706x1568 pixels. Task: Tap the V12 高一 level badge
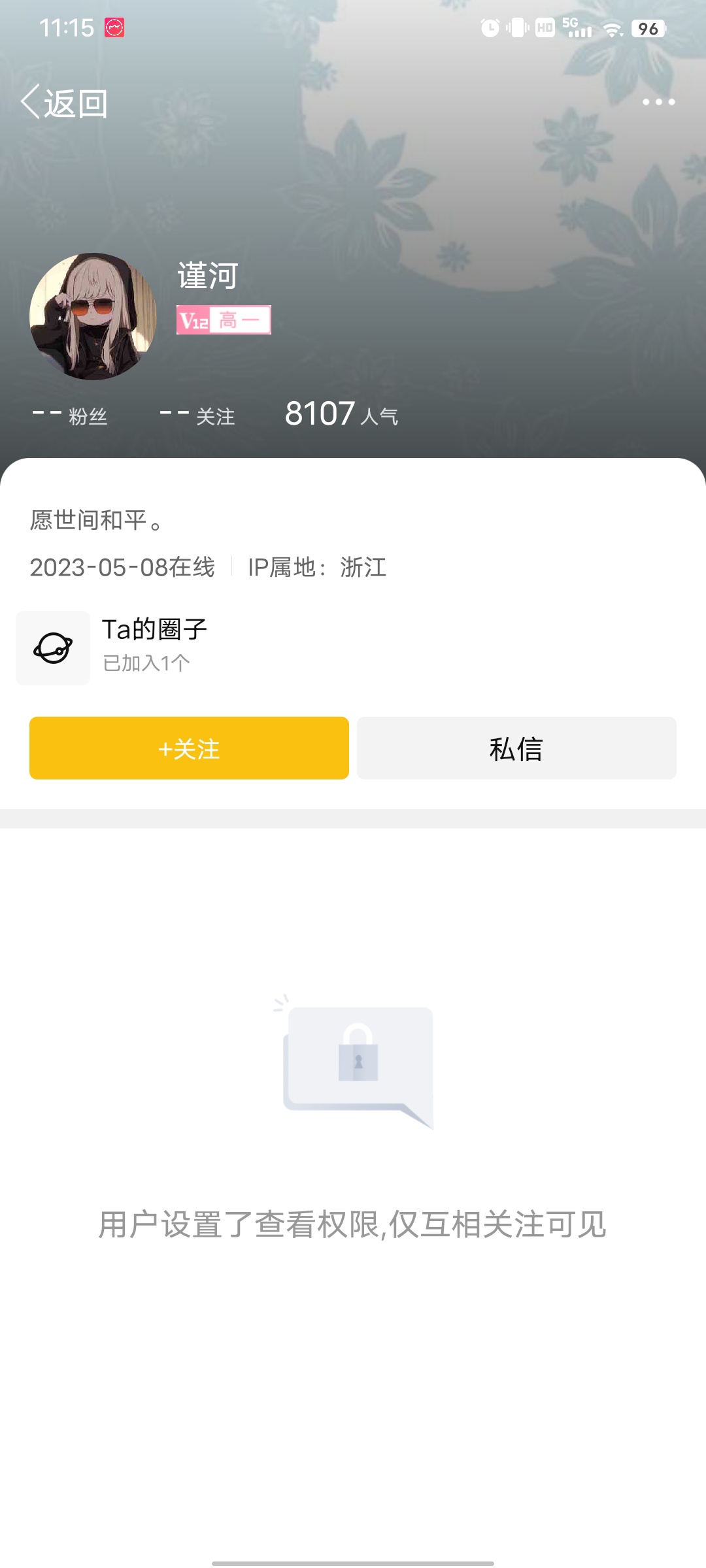tap(224, 320)
